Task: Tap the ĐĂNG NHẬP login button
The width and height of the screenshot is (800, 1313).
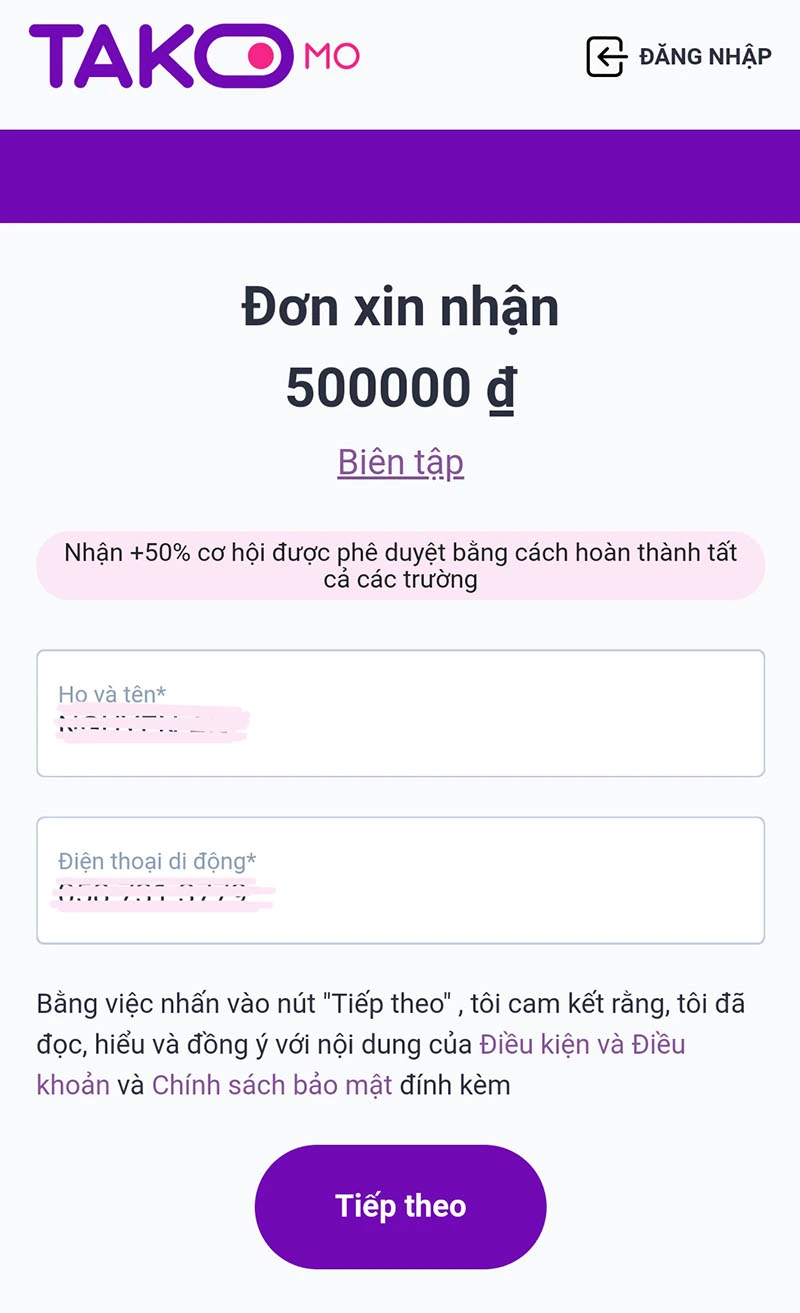Action: click(679, 56)
